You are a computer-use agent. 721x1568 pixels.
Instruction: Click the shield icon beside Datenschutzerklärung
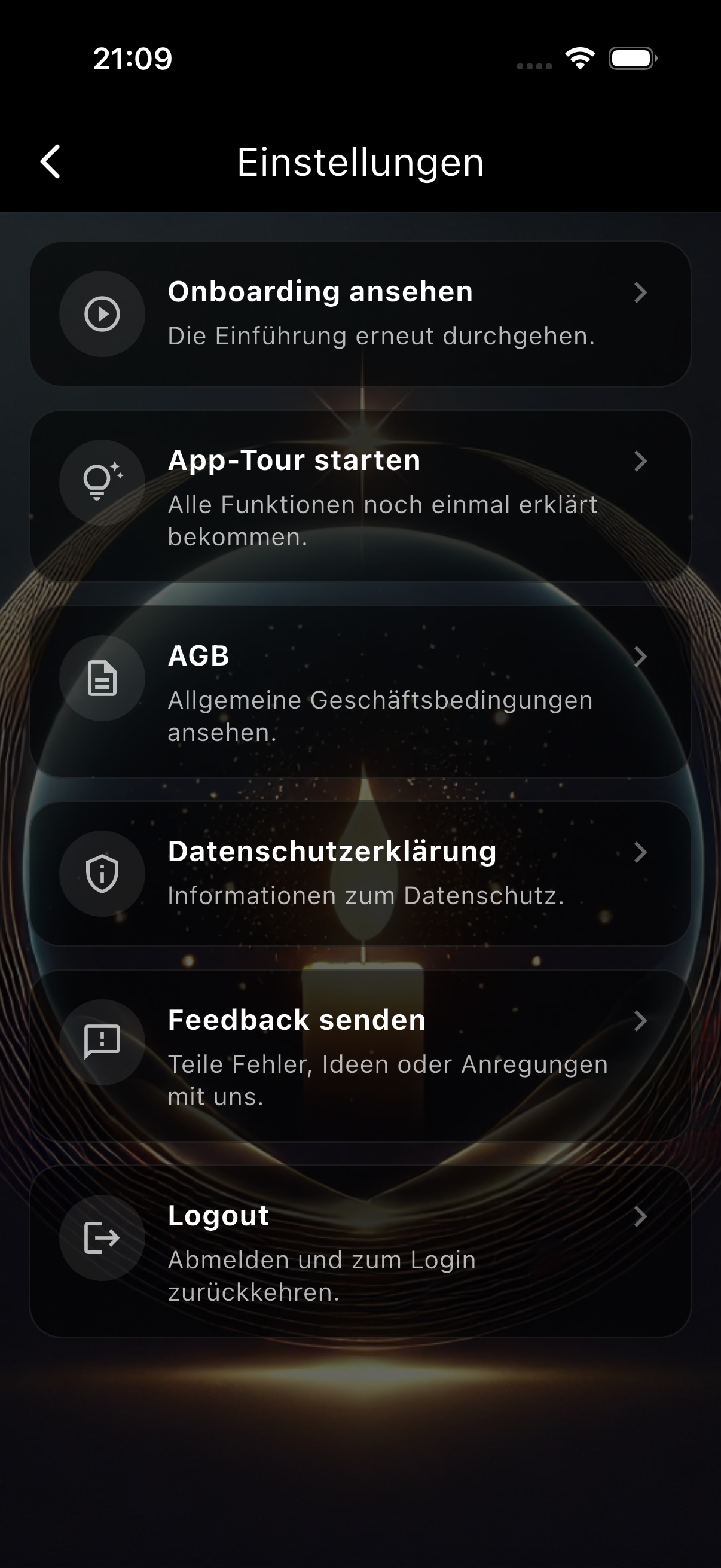[102, 874]
